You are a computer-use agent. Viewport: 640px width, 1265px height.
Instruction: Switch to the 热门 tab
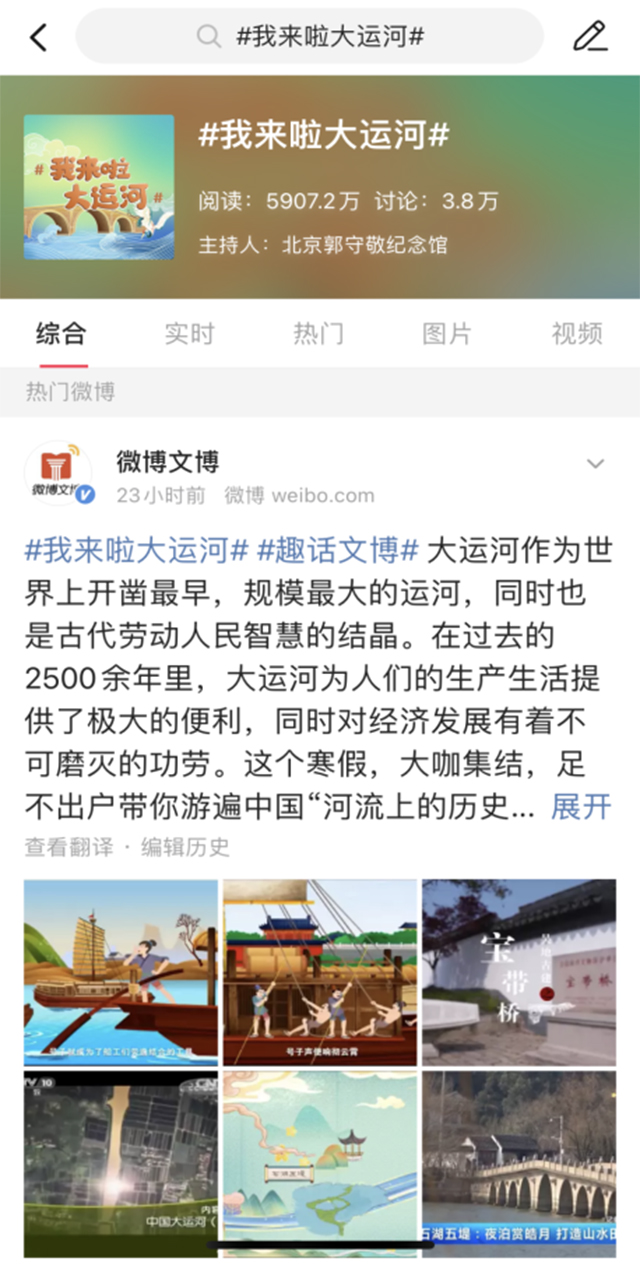click(318, 333)
